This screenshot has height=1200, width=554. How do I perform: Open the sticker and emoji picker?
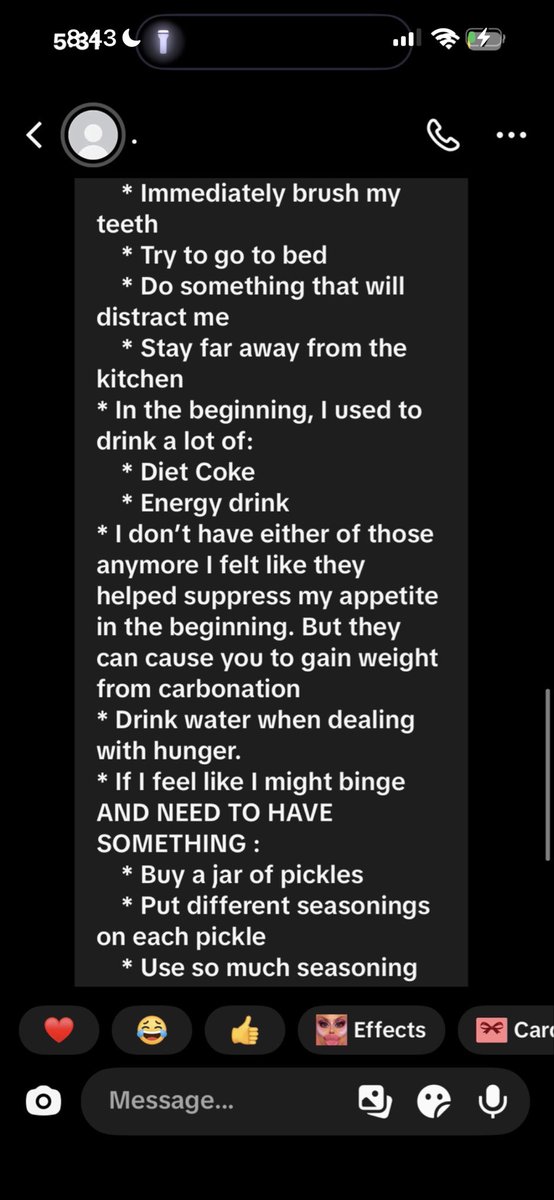tap(434, 1102)
